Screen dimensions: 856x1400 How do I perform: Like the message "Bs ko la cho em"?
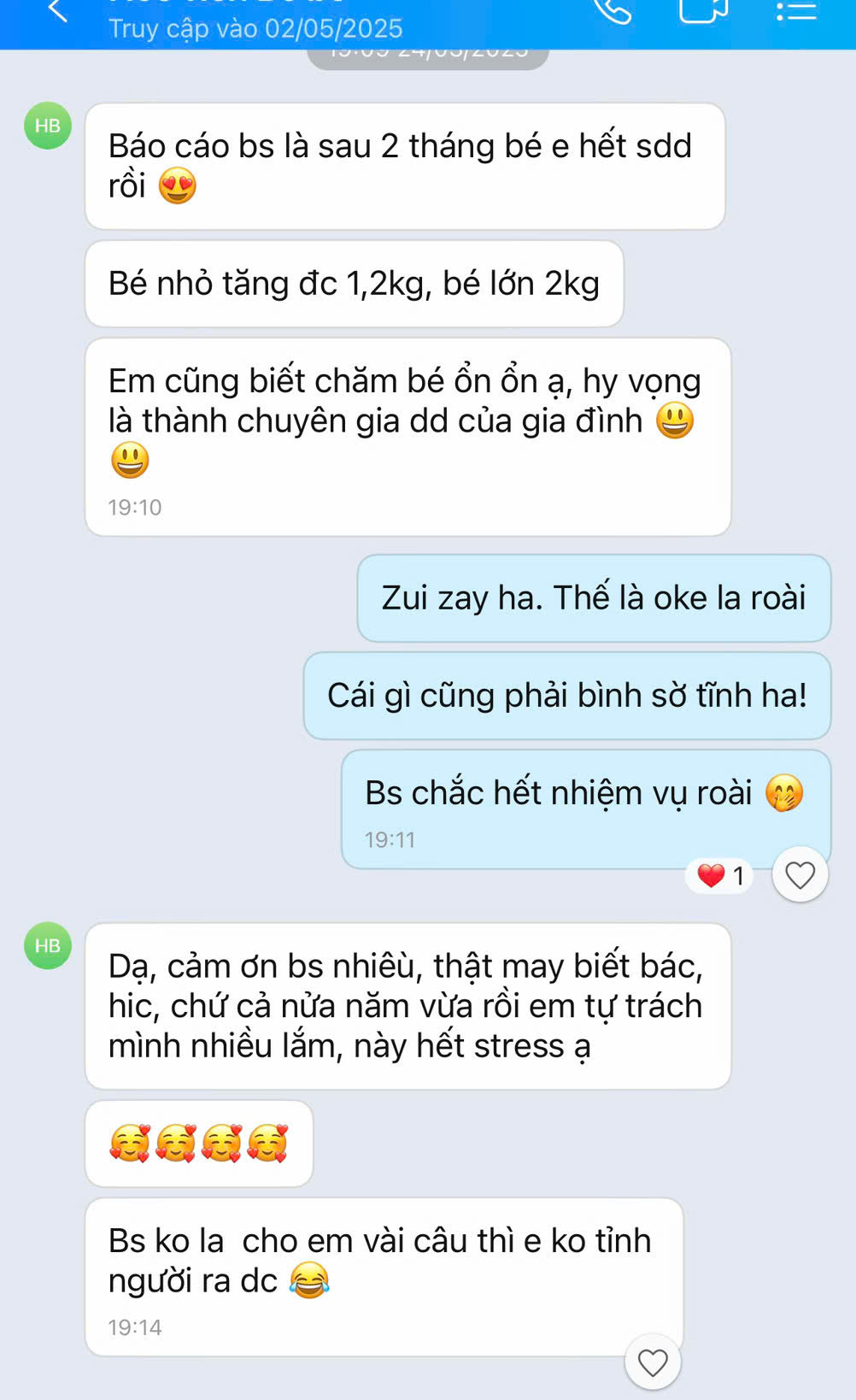tap(653, 1362)
